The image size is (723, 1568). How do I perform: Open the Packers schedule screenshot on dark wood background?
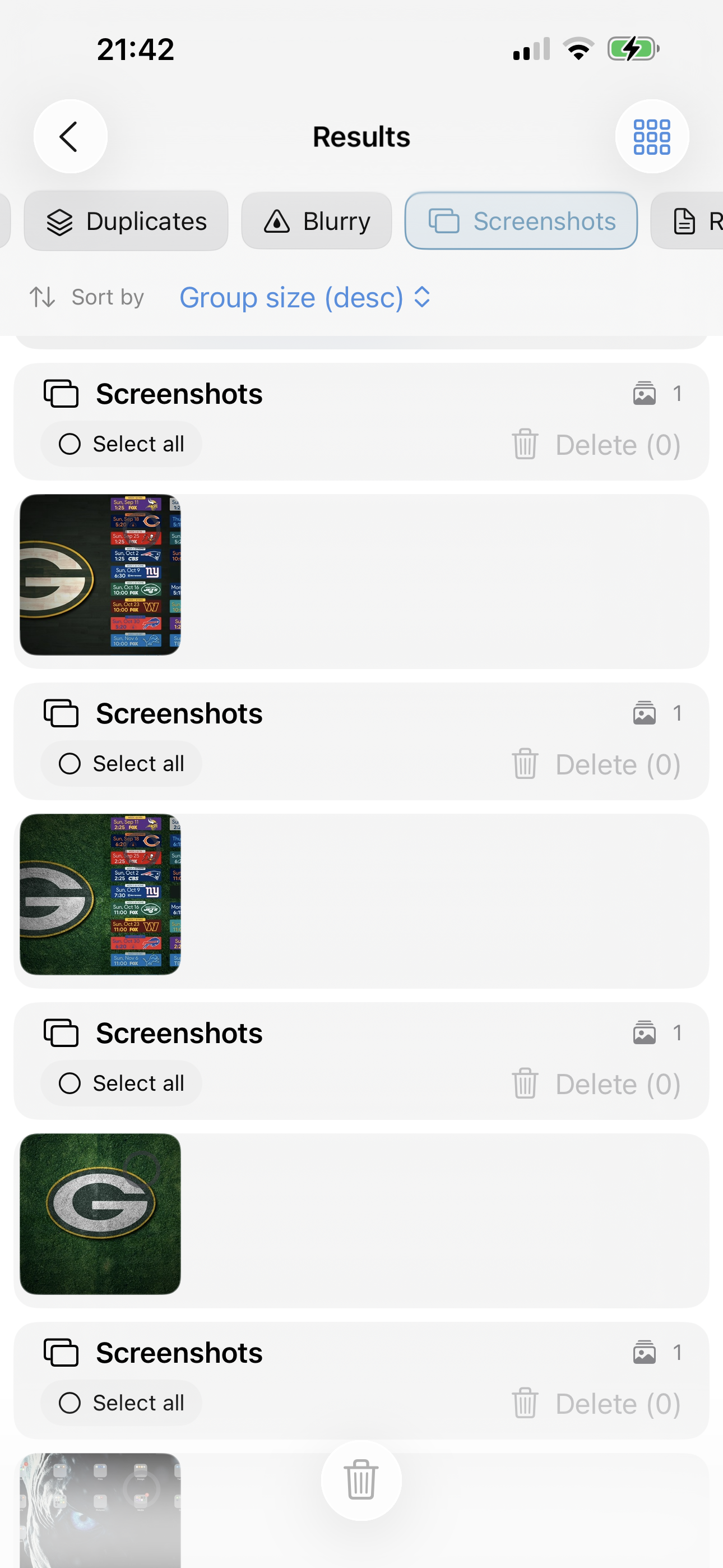(x=100, y=575)
